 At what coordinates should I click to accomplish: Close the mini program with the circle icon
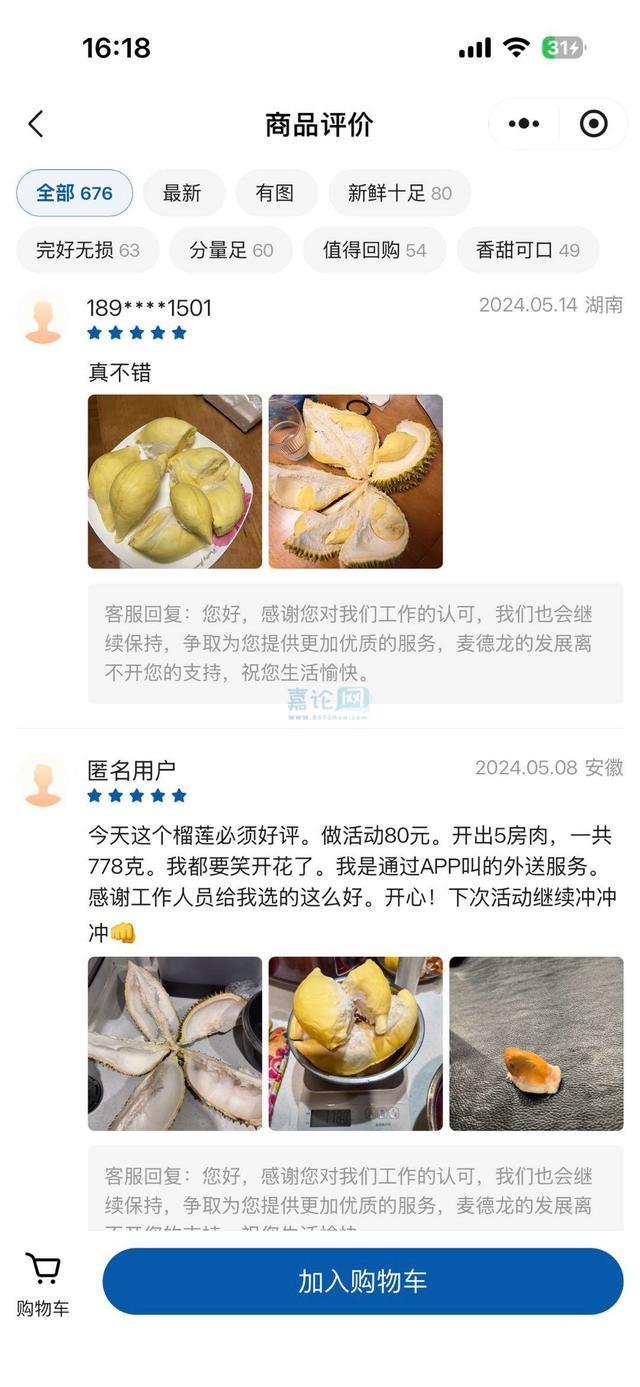coord(594,124)
